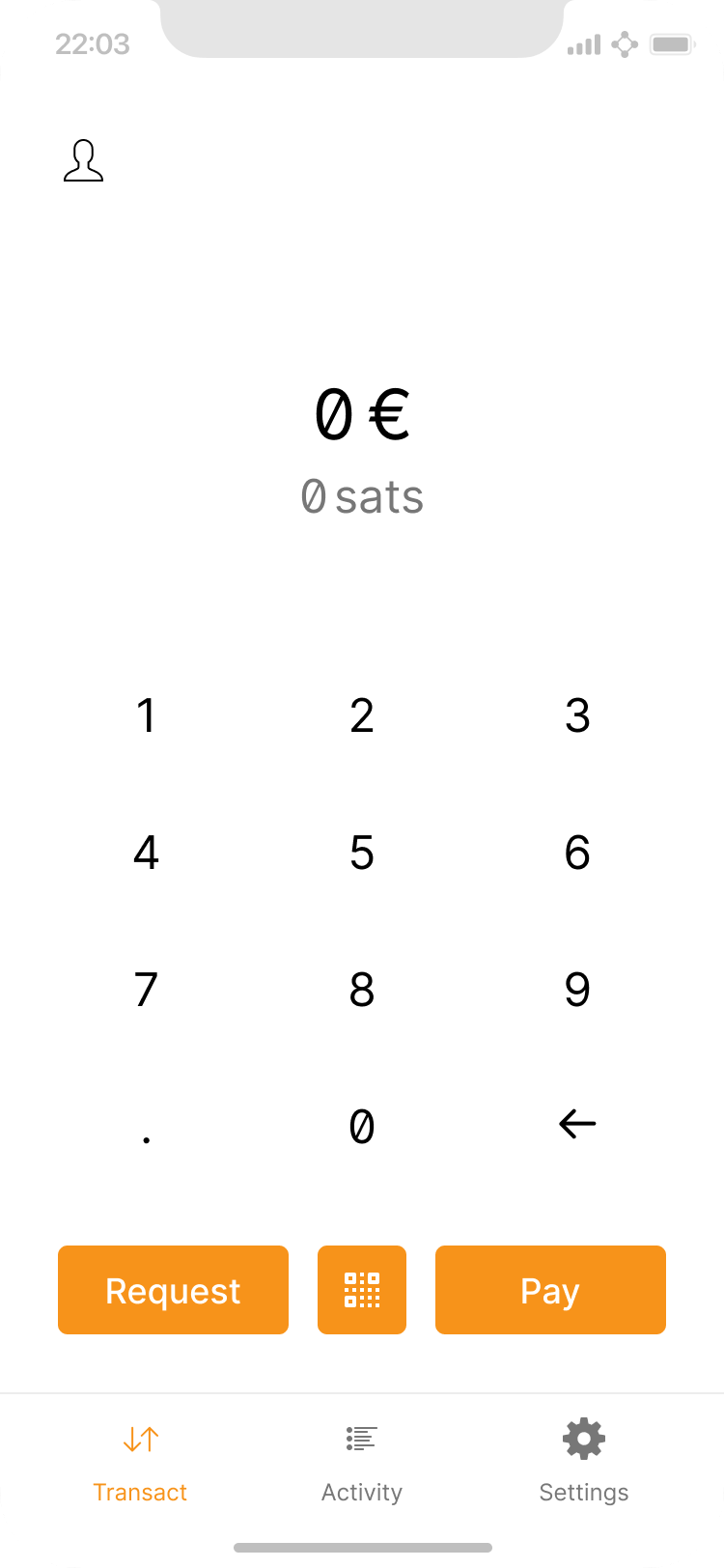Enter digit 4 on the keypad

tap(146, 853)
